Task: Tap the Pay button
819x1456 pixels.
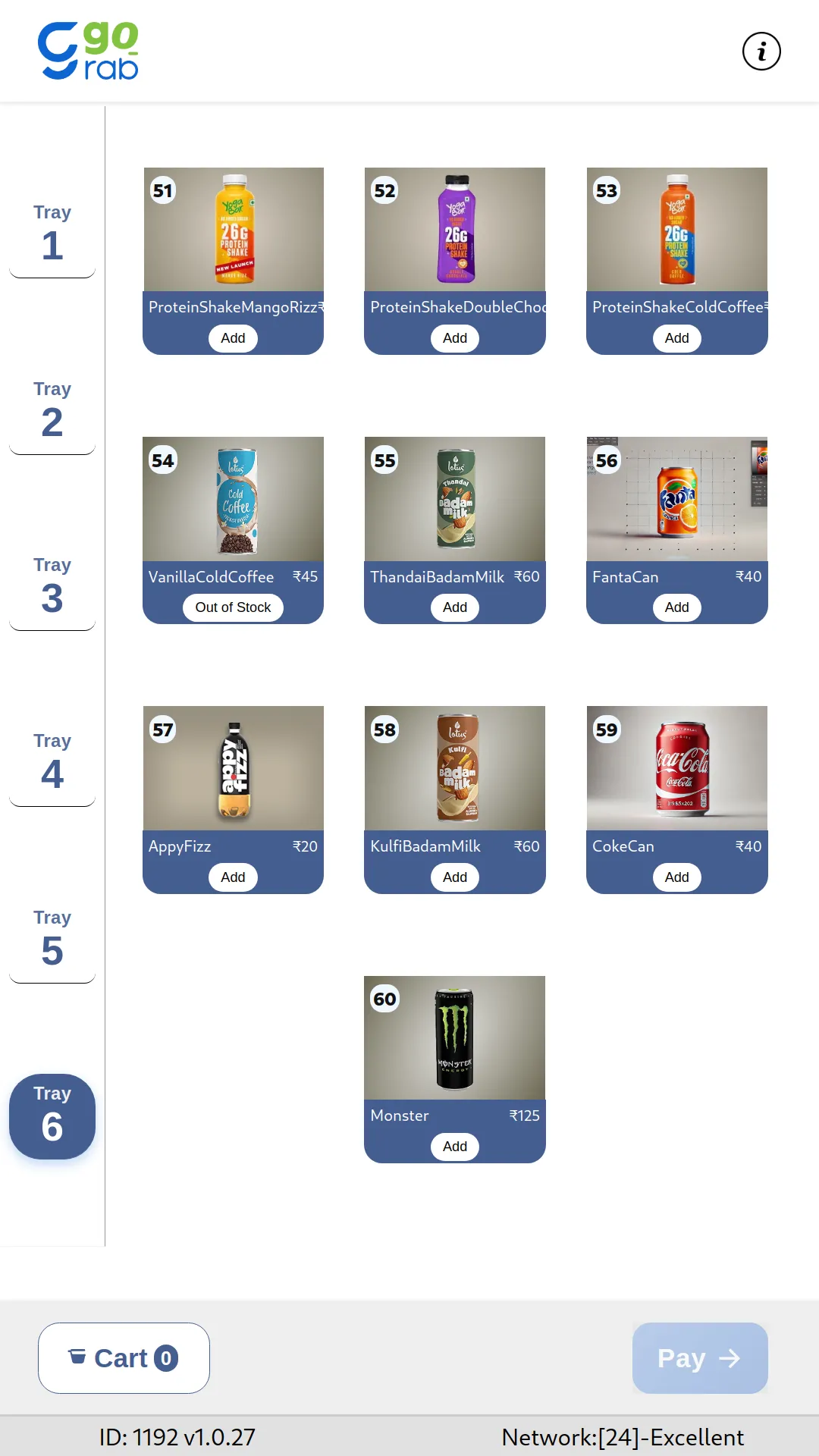Action: pos(700,1358)
